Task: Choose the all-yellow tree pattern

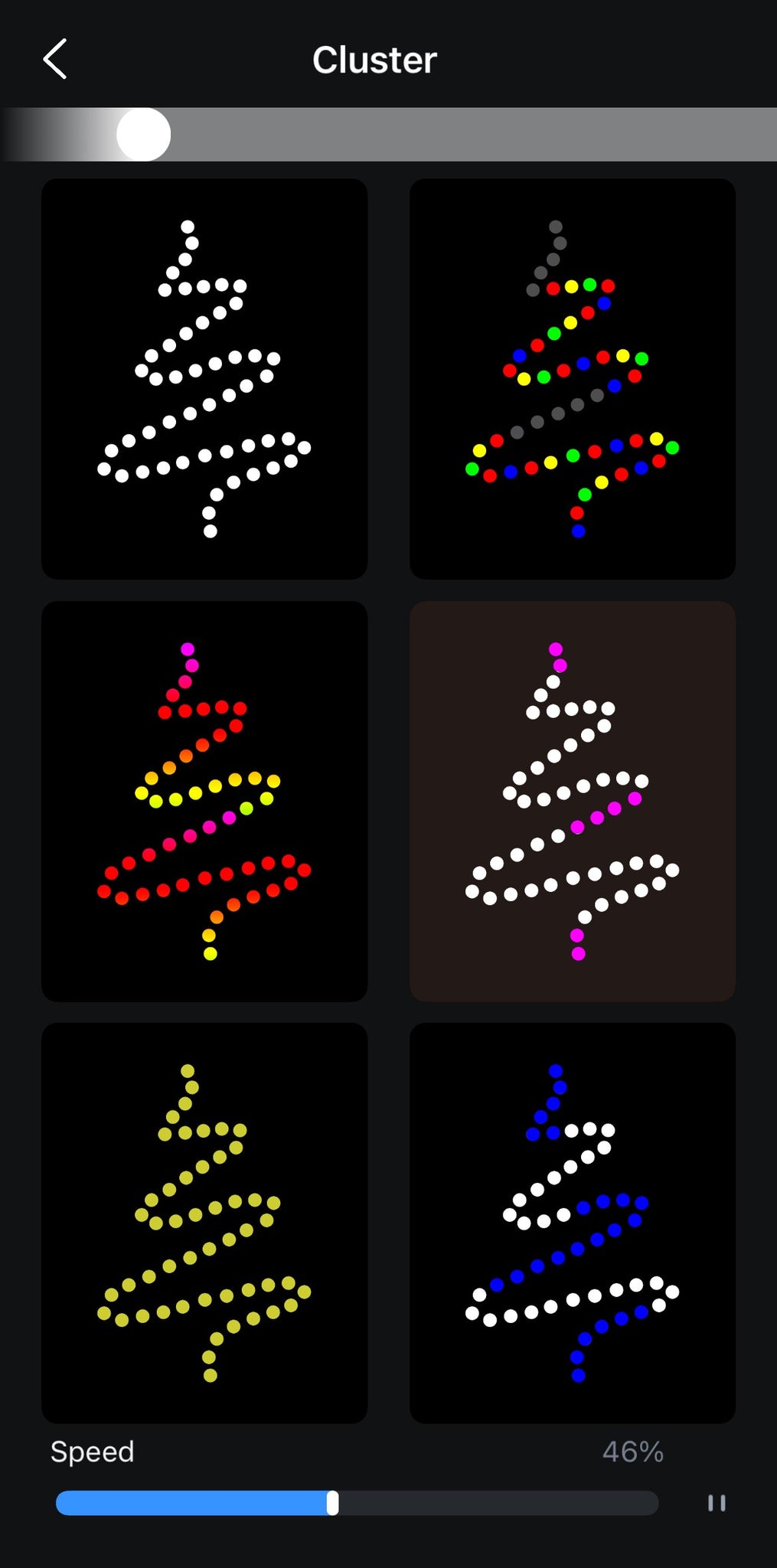Action: click(204, 1223)
